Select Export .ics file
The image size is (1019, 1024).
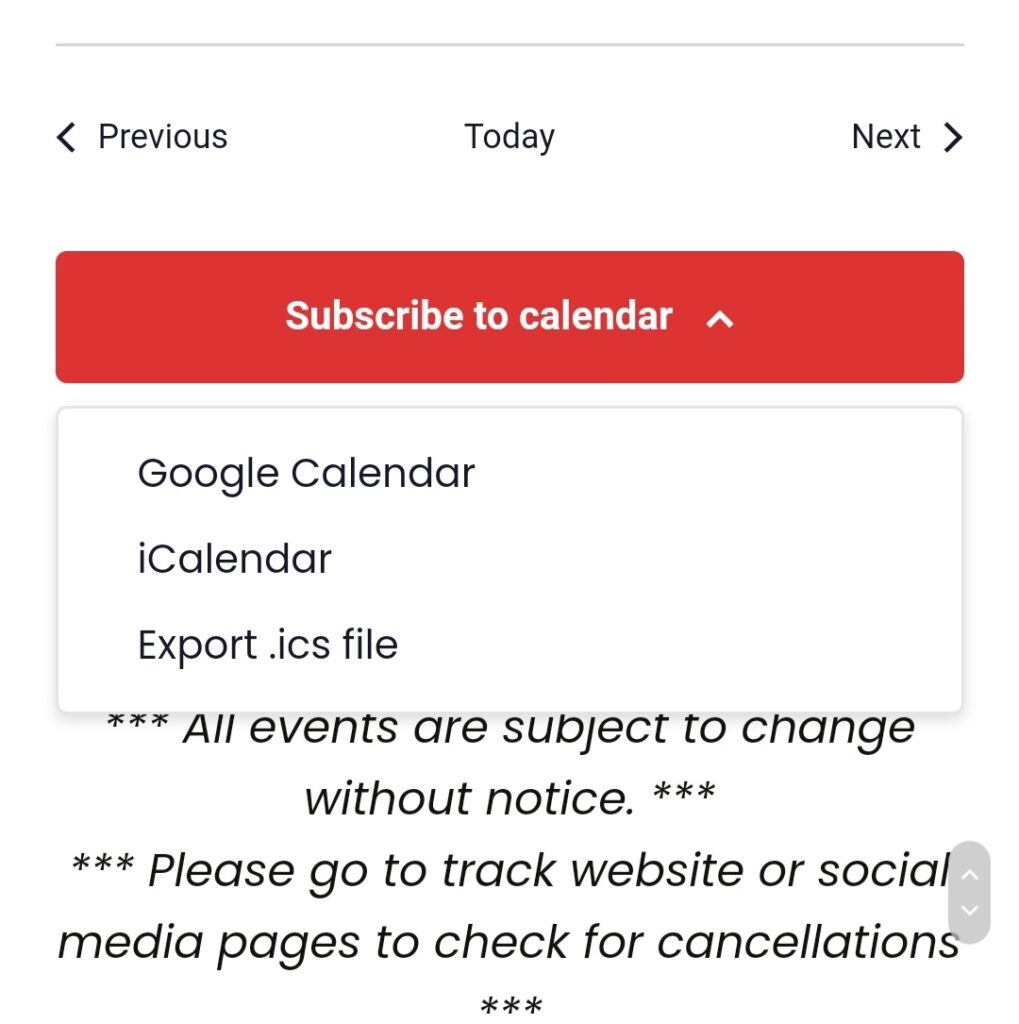[268, 645]
